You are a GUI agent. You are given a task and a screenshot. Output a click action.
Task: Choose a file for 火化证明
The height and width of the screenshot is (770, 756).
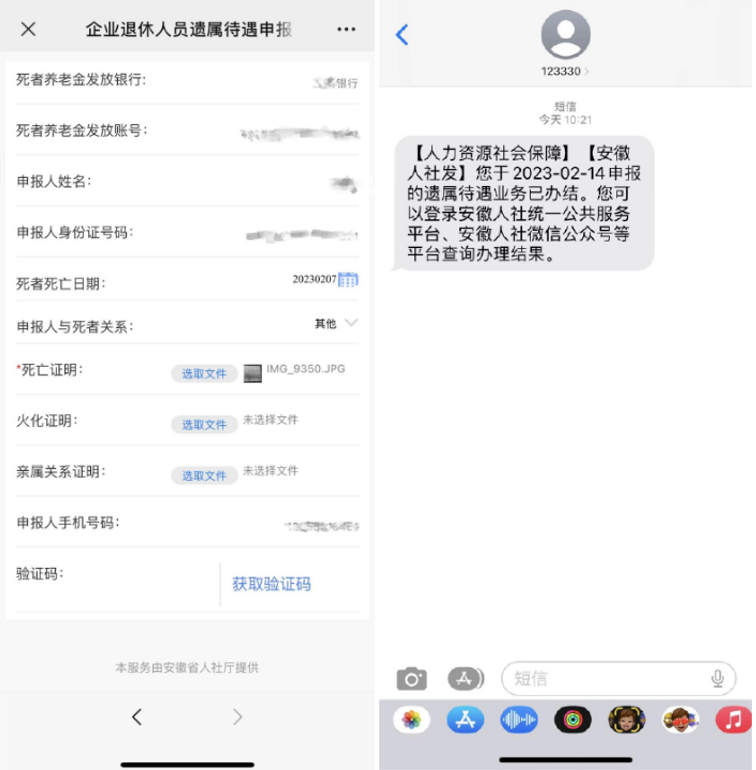[x=204, y=424]
